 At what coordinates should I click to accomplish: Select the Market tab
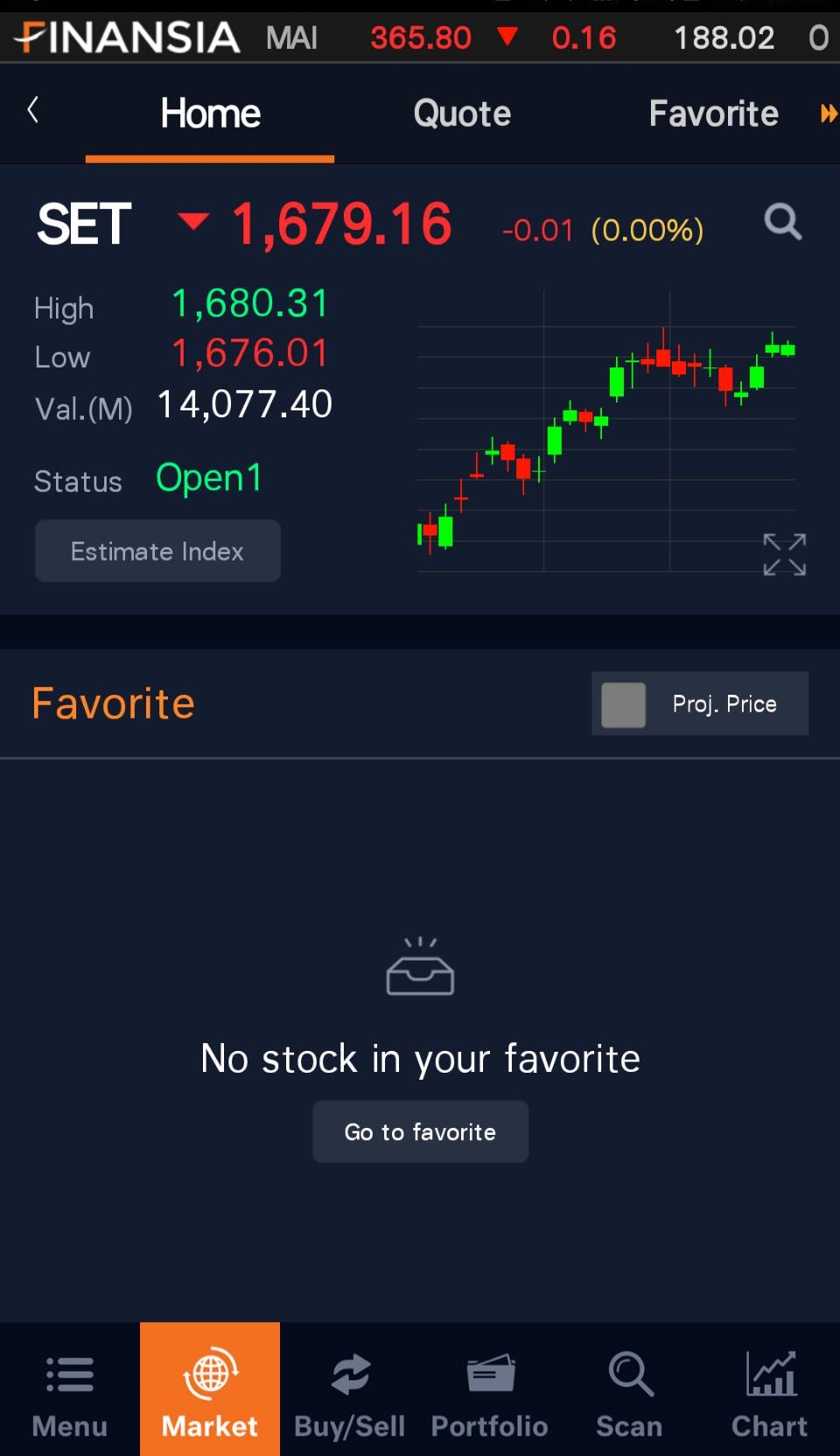(210, 1393)
